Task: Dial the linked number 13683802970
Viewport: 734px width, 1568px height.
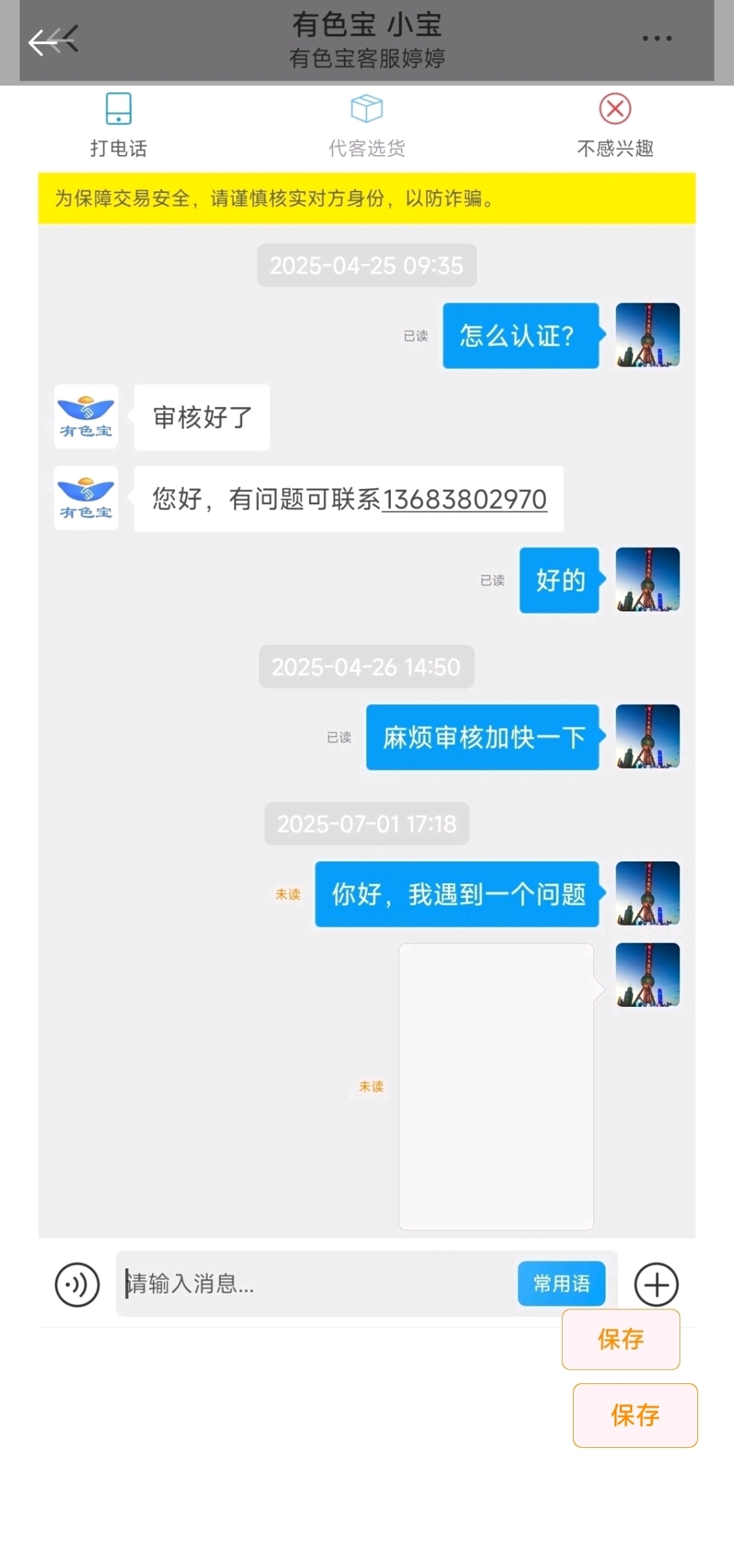Action: pos(465,499)
